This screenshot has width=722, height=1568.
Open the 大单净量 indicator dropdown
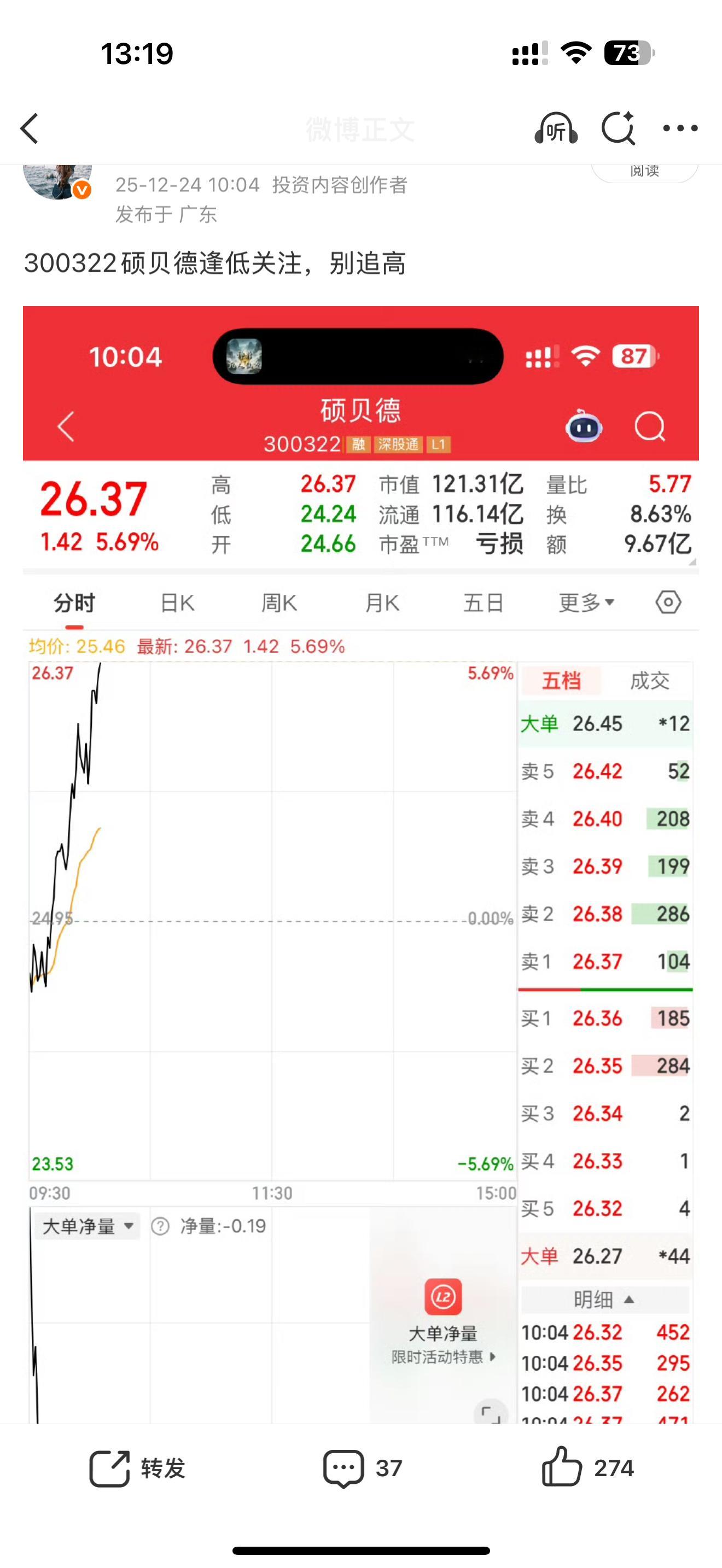(86, 1226)
